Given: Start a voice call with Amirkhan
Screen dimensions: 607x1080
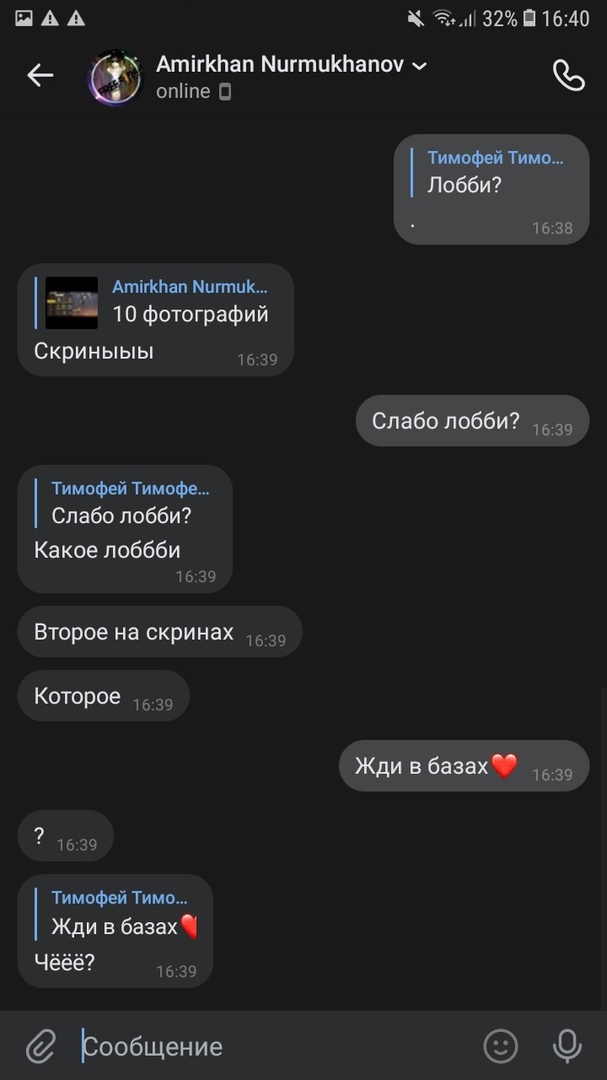Looking at the screenshot, I should click(x=568, y=75).
